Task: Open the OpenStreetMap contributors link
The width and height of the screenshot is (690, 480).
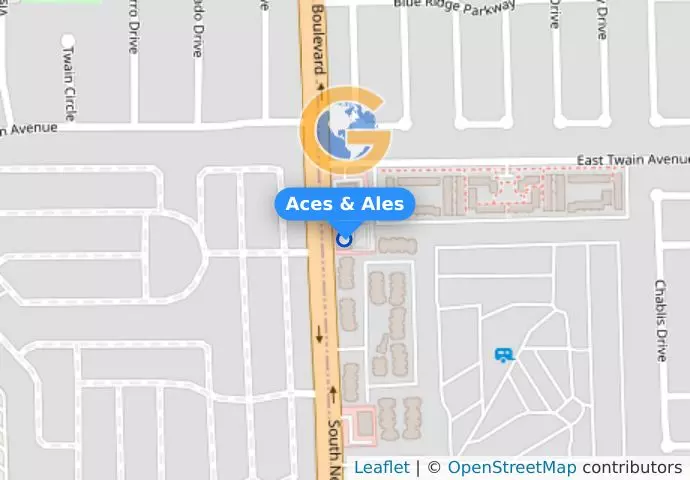Action: (x=511, y=467)
